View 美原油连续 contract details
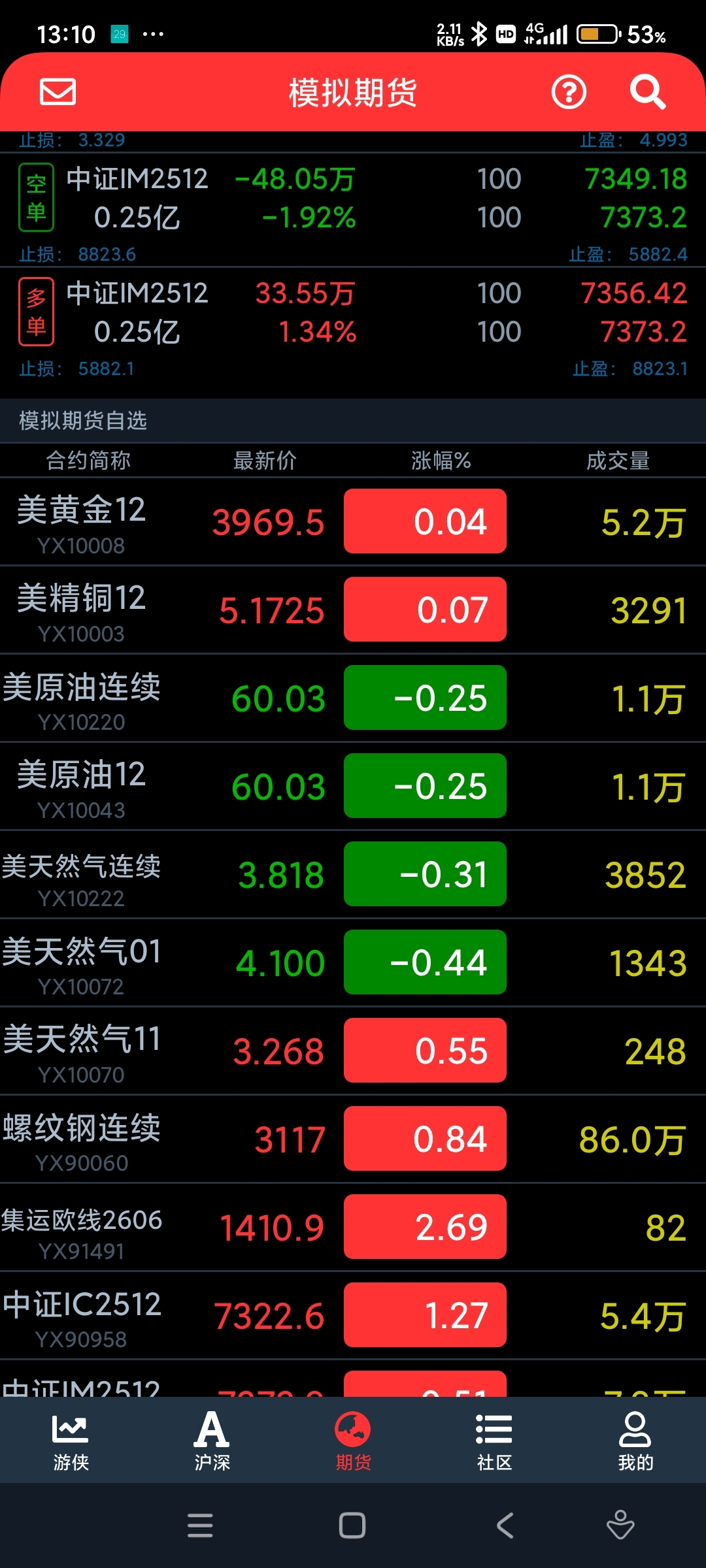This screenshot has height=1568, width=706. 353,698
